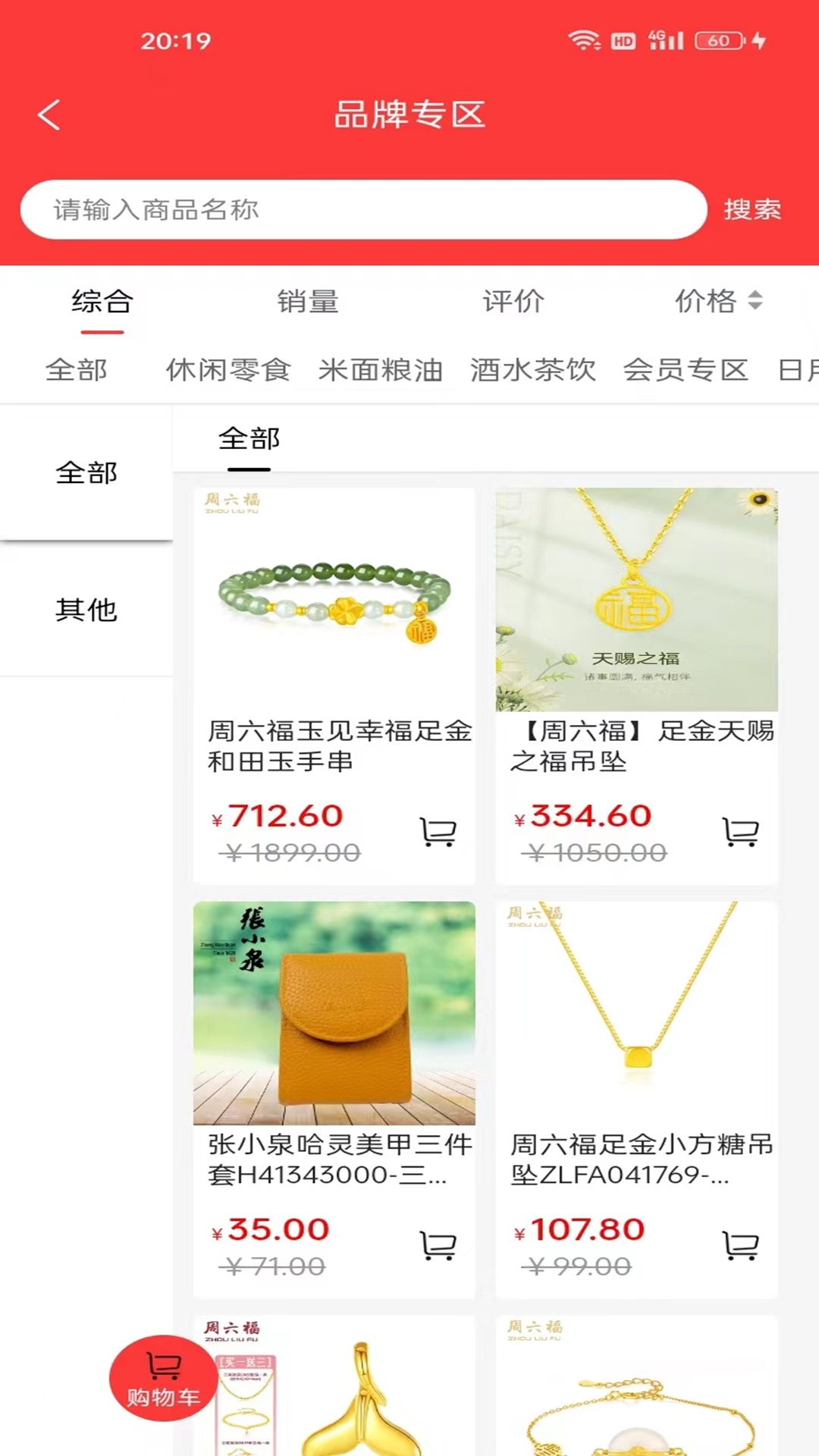Sort products by 销量

point(307,302)
